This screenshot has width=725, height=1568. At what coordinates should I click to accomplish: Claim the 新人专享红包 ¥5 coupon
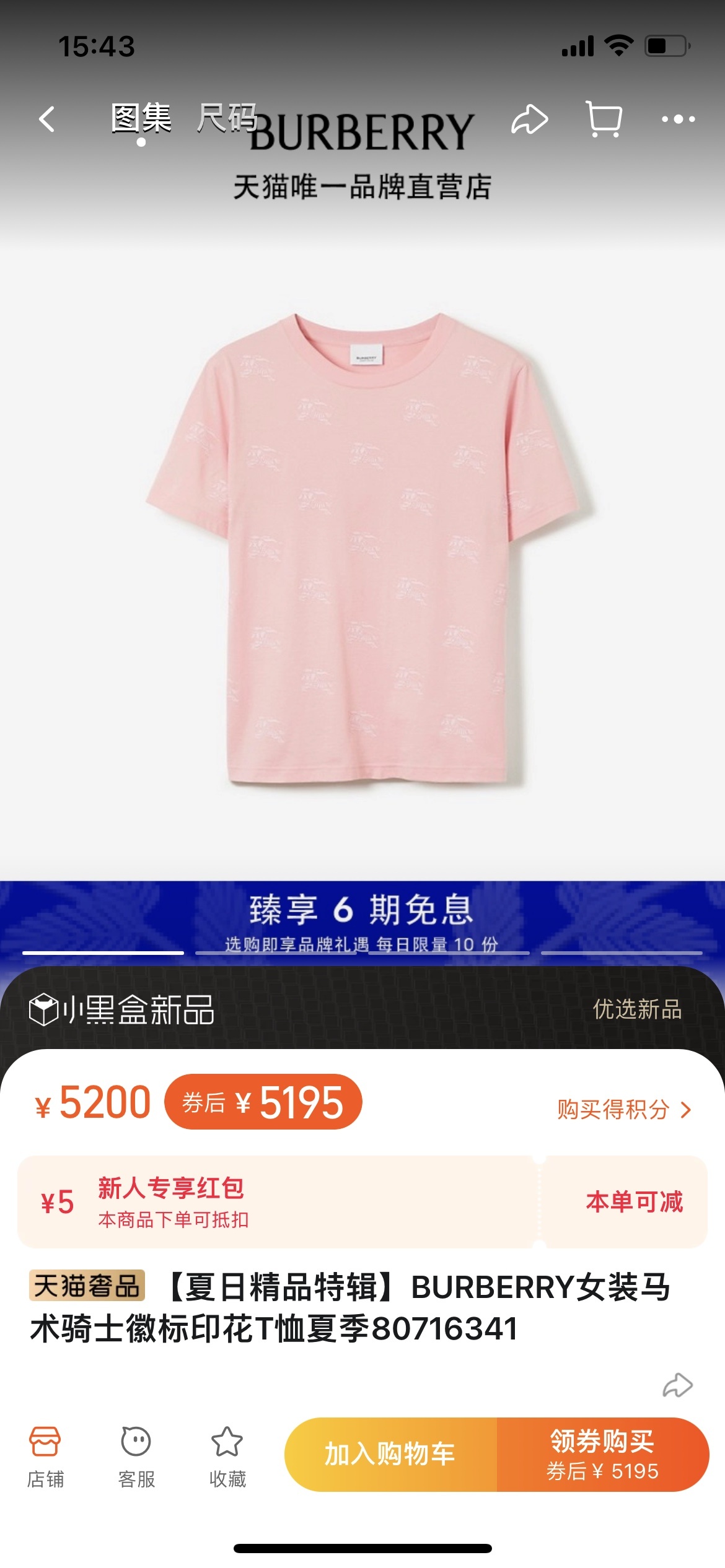click(x=633, y=1201)
